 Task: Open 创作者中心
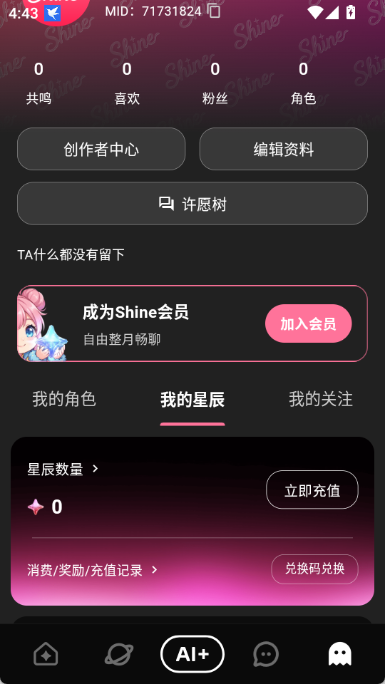click(x=101, y=149)
